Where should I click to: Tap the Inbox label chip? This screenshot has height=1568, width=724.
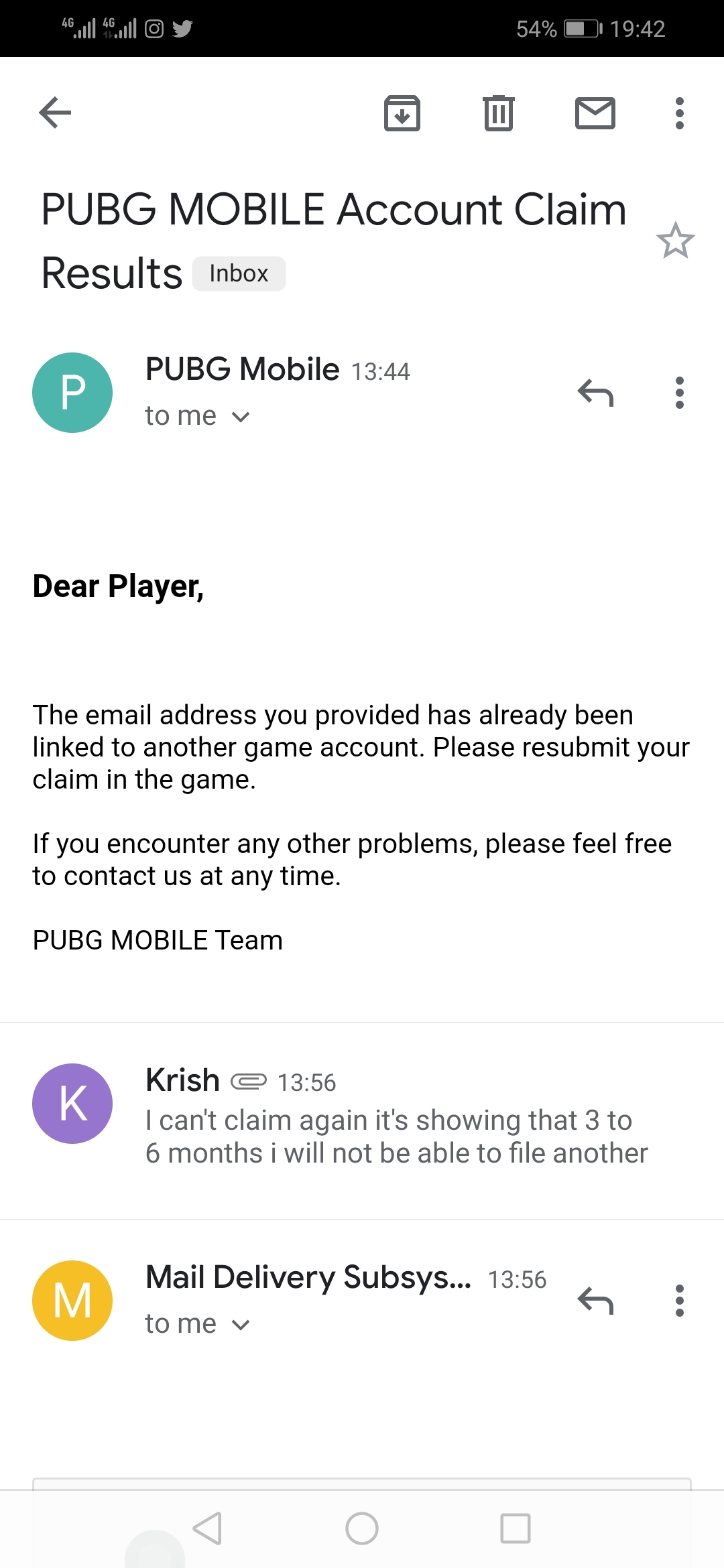(x=239, y=273)
